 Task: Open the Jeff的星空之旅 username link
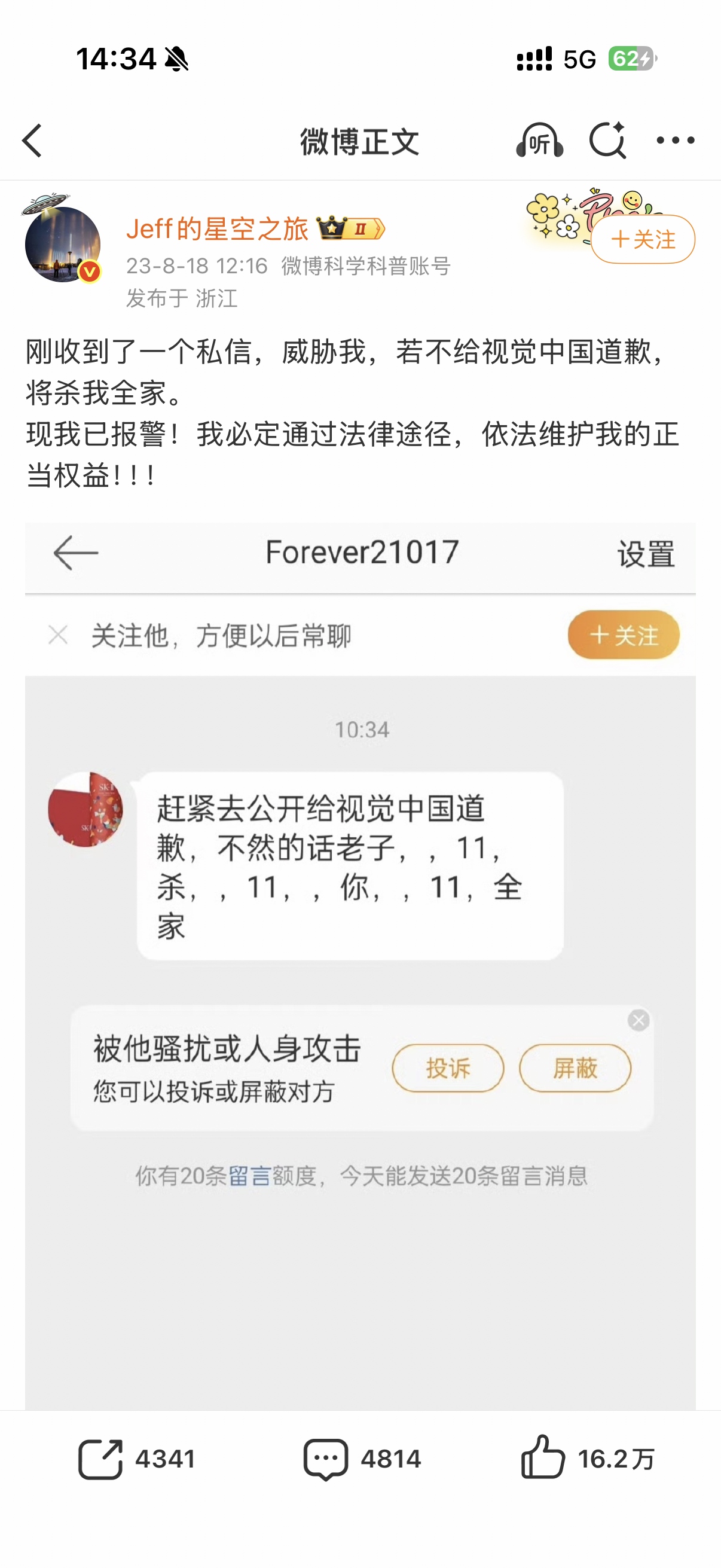(217, 229)
